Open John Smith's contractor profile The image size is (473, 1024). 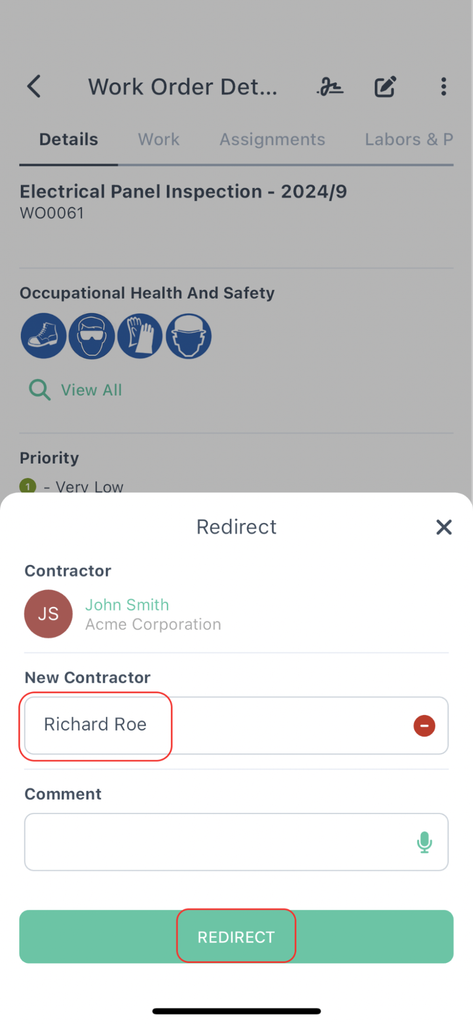pos(127,605)
